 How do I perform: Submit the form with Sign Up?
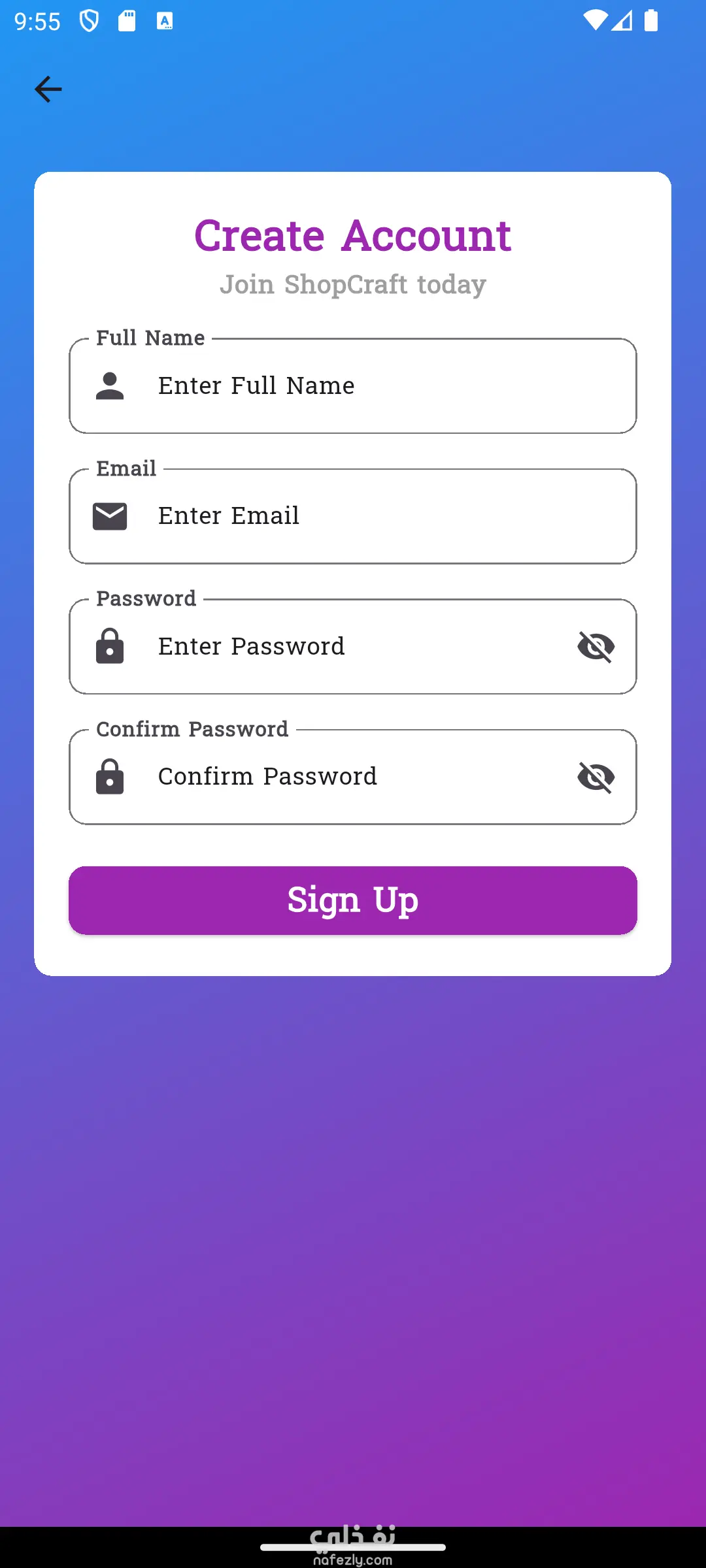pos(353,900)
